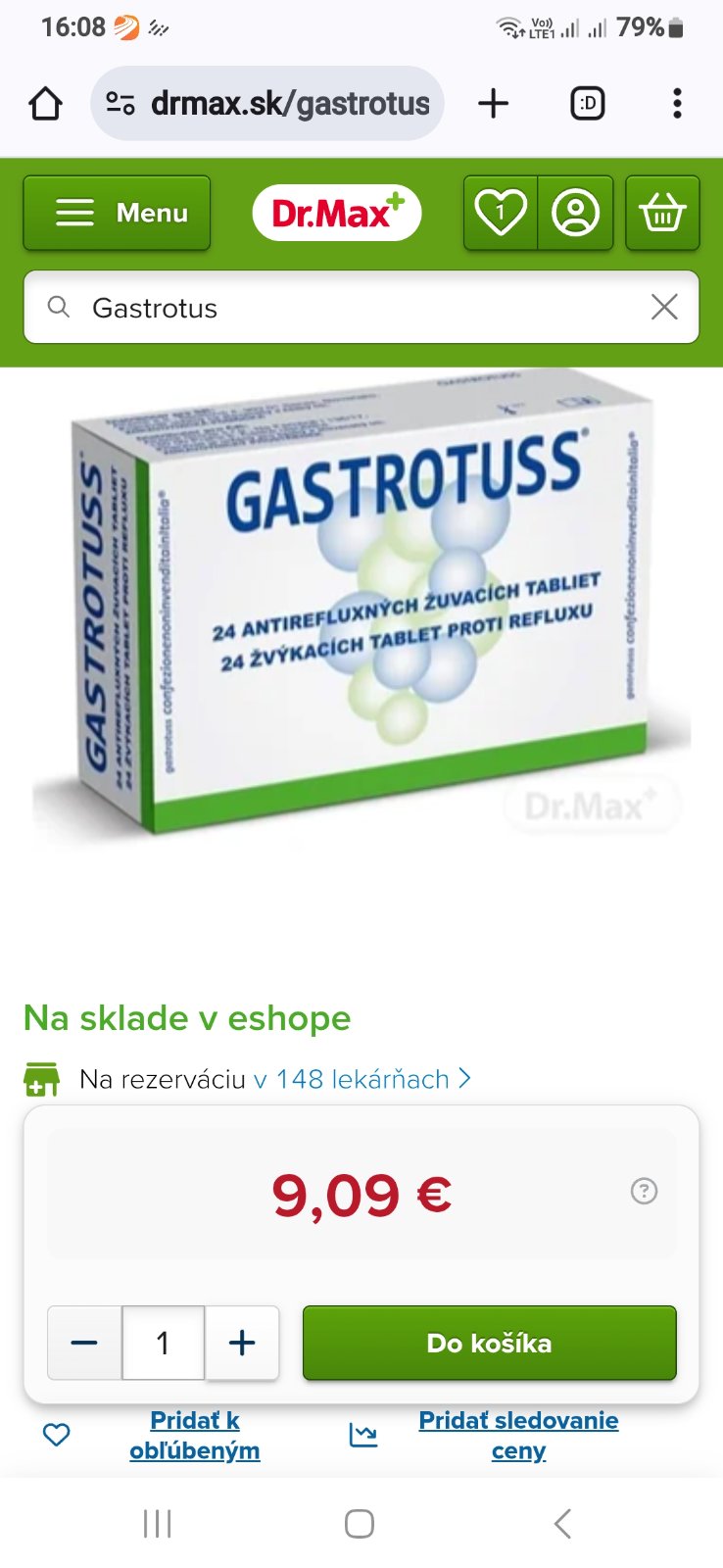This screenshot has height=1568, width=723.
Task: Add product with Do košíka
Action: [x=489, y=1343]
